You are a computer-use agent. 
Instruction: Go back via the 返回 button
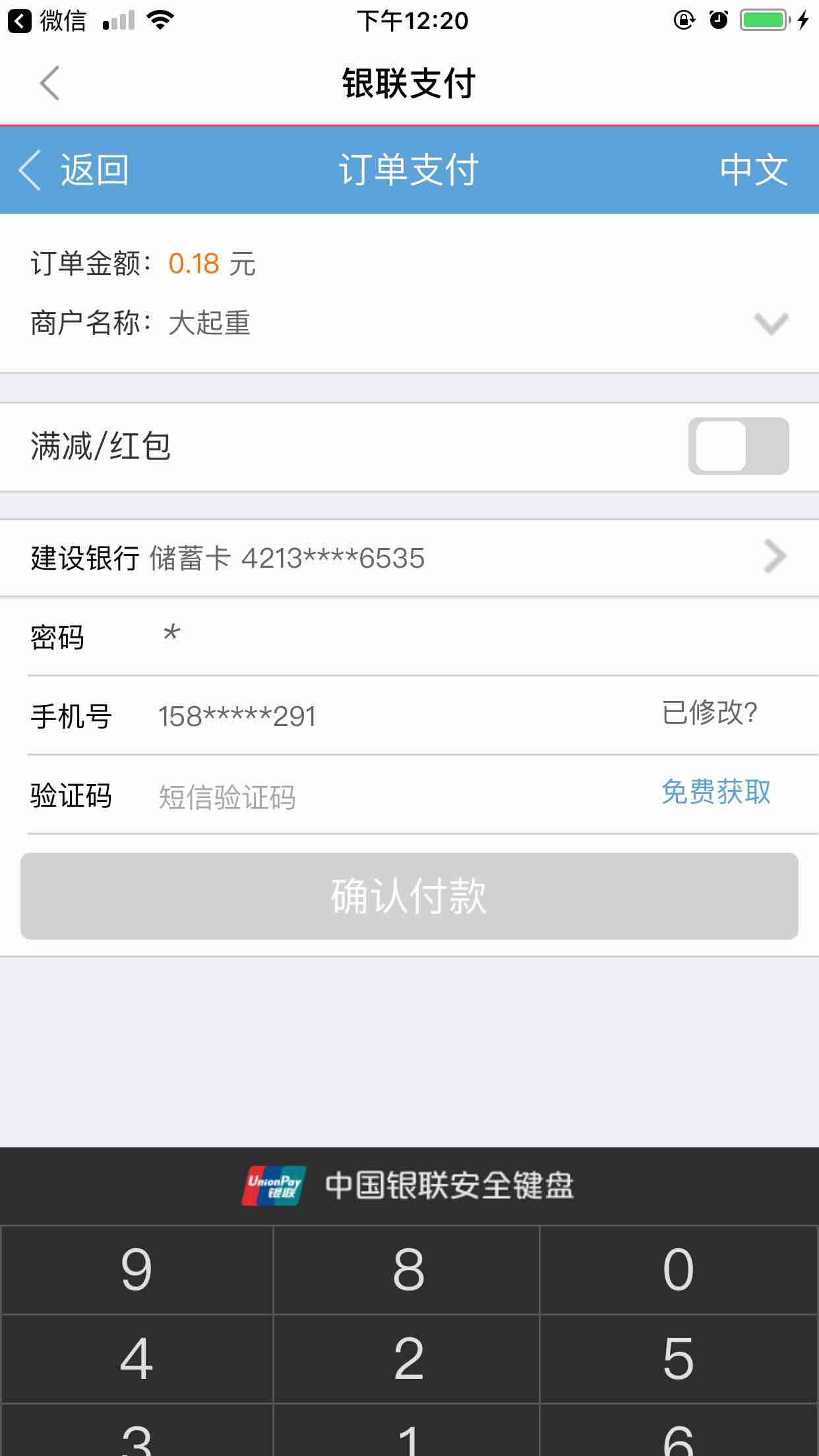73,169
